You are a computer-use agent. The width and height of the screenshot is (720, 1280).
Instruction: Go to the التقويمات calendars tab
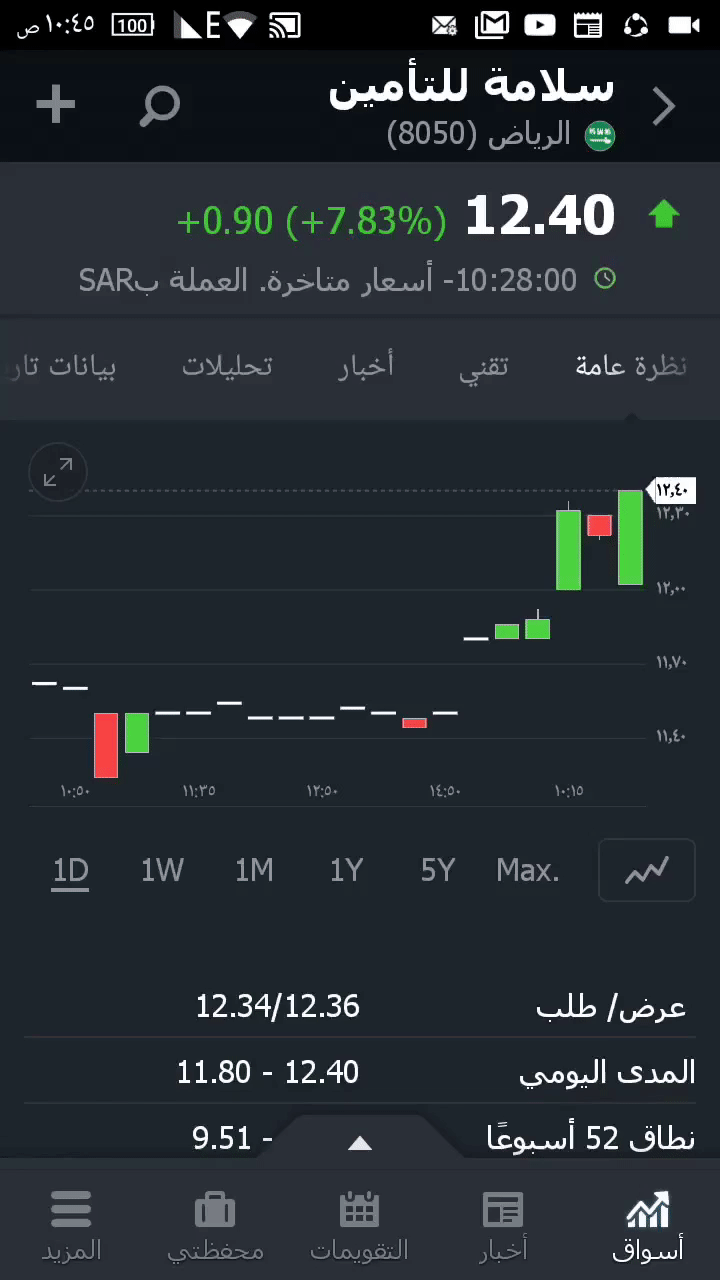point(359,1225)
